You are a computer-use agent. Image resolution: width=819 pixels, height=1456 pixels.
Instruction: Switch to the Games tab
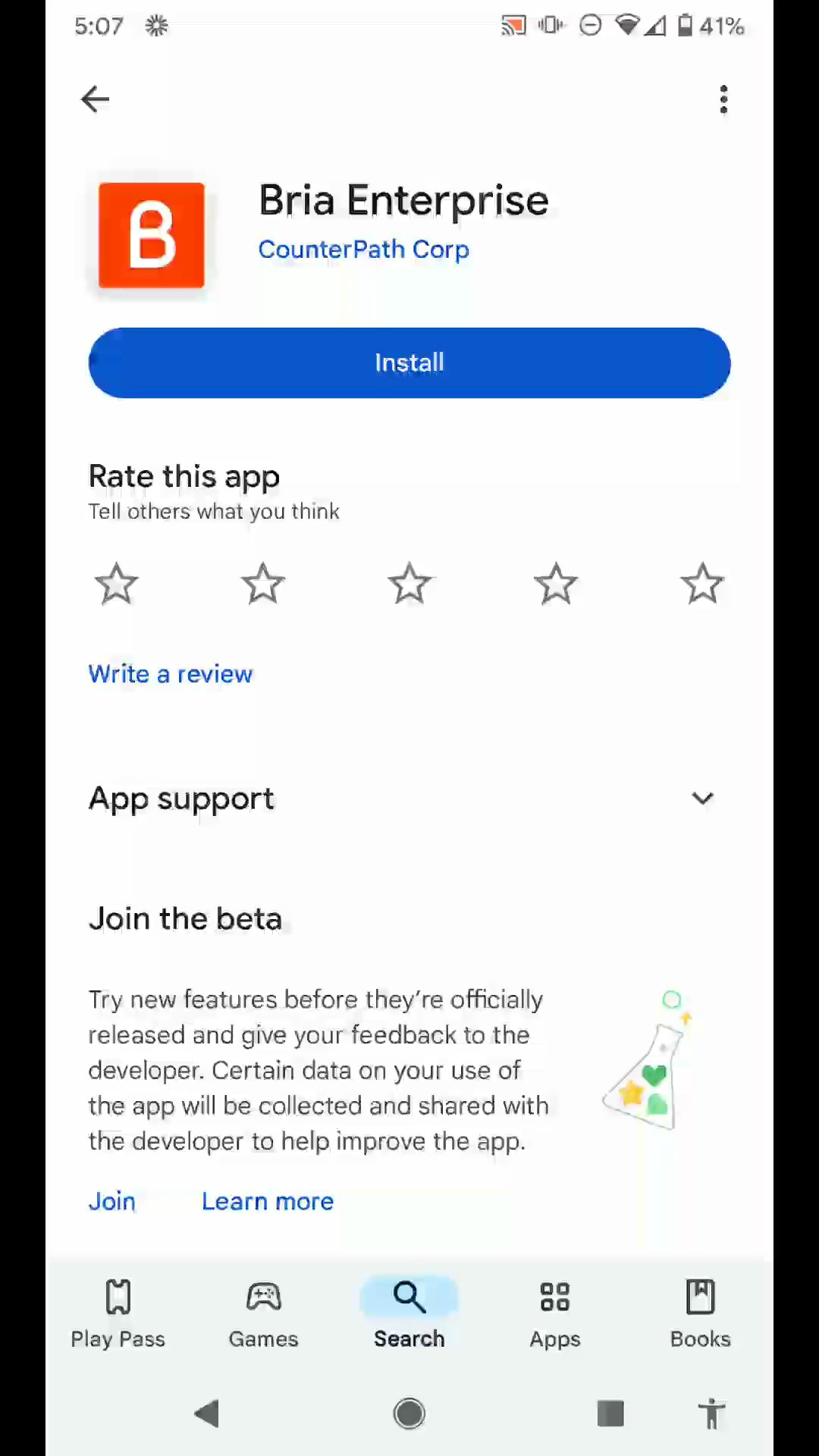tap(263, 1313)
